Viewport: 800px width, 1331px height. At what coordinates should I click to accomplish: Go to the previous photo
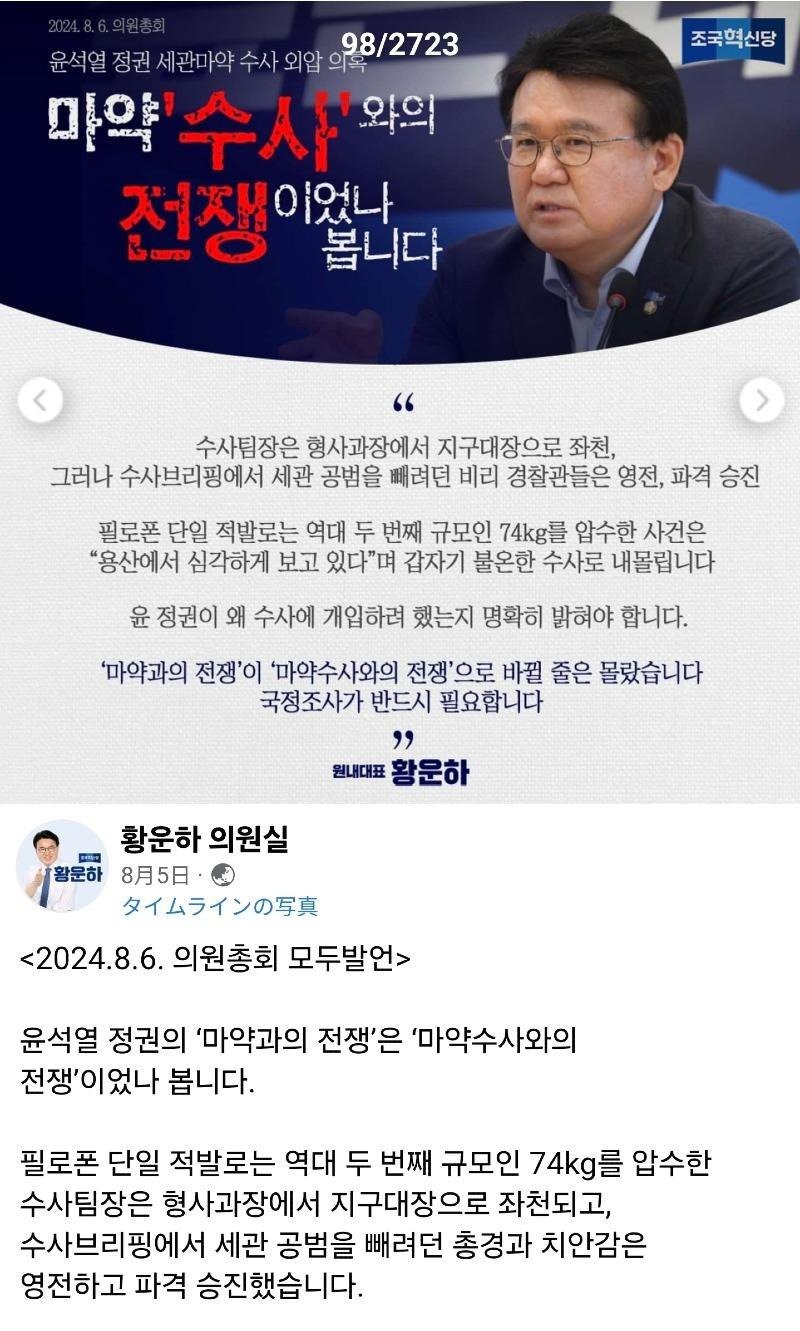tap(40, 401)
